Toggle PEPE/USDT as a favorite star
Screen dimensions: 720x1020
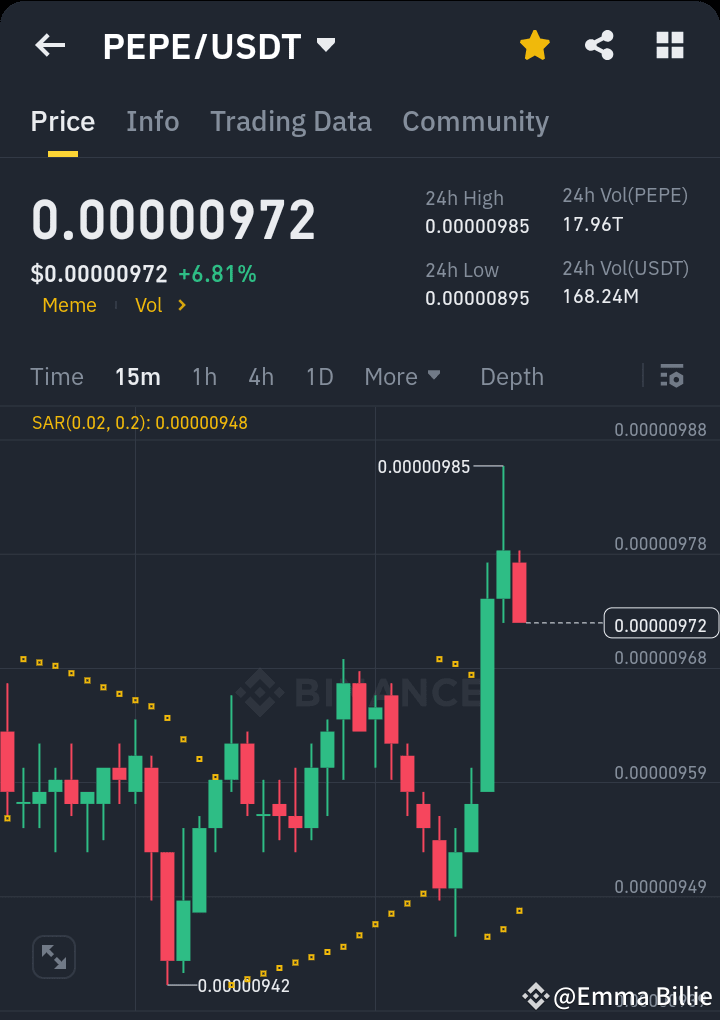(x=534, y=45)
